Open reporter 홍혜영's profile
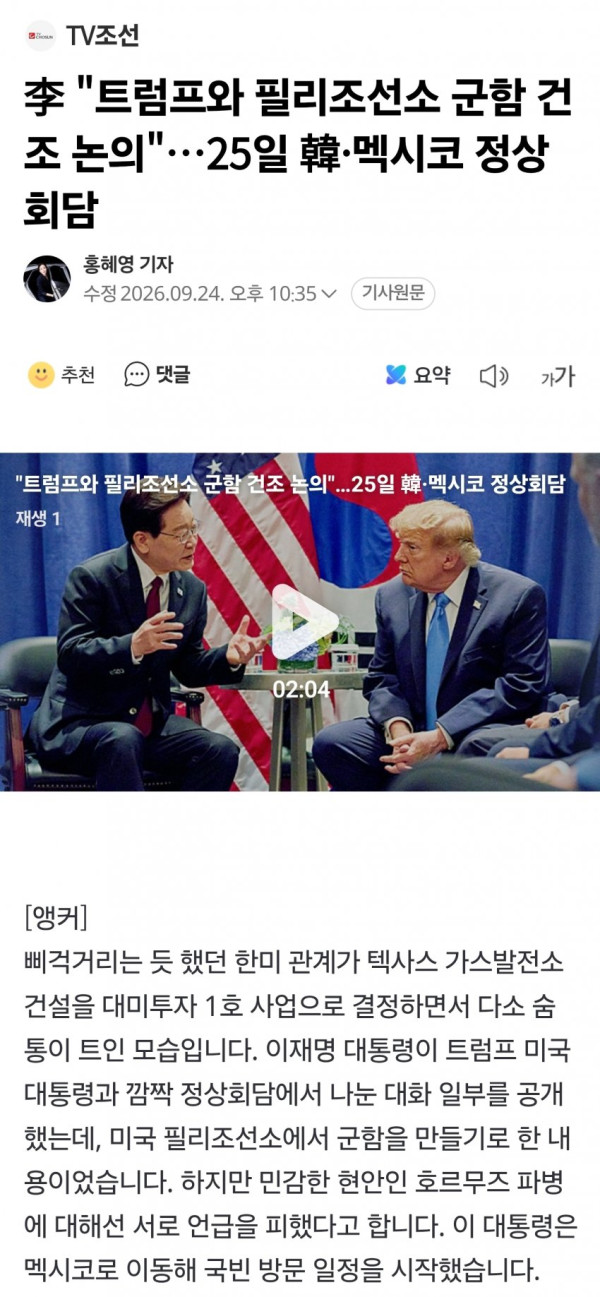This screenshot has width=600, height=1297. [x=128, y=264]
